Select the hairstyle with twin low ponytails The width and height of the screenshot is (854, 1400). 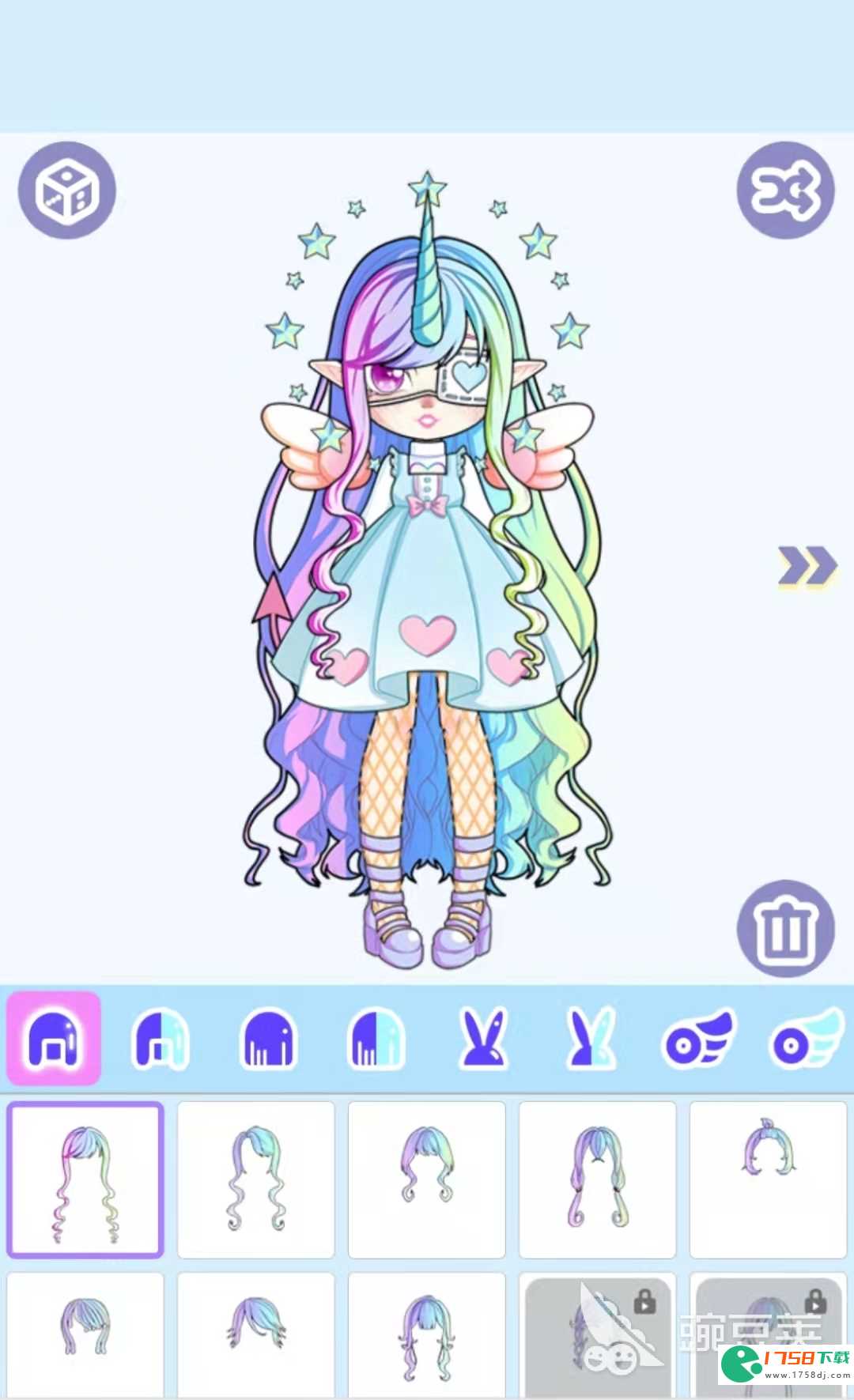[598, 1179]
